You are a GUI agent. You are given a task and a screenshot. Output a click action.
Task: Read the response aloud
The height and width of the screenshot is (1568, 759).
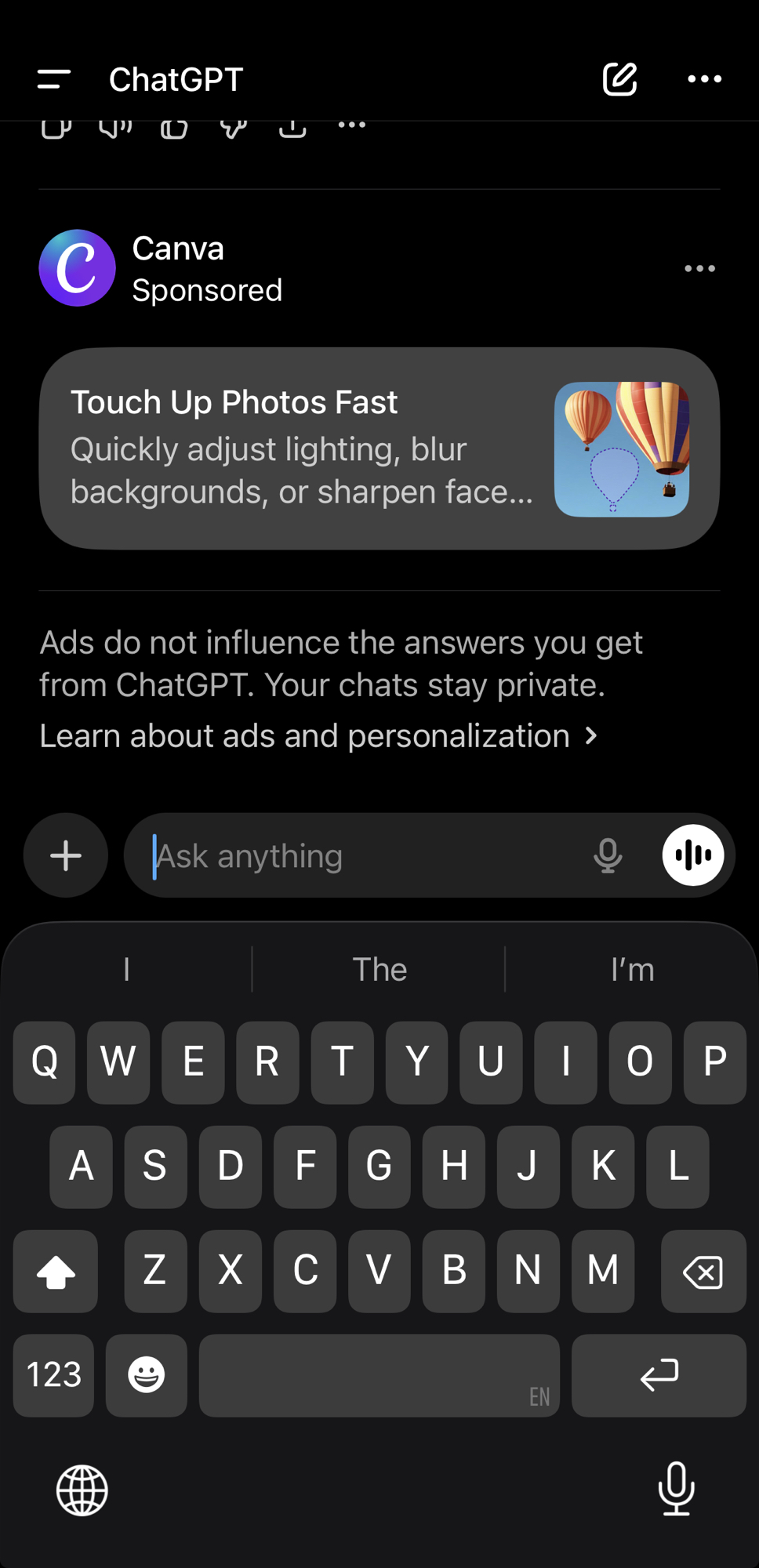(x=114, y=127)
